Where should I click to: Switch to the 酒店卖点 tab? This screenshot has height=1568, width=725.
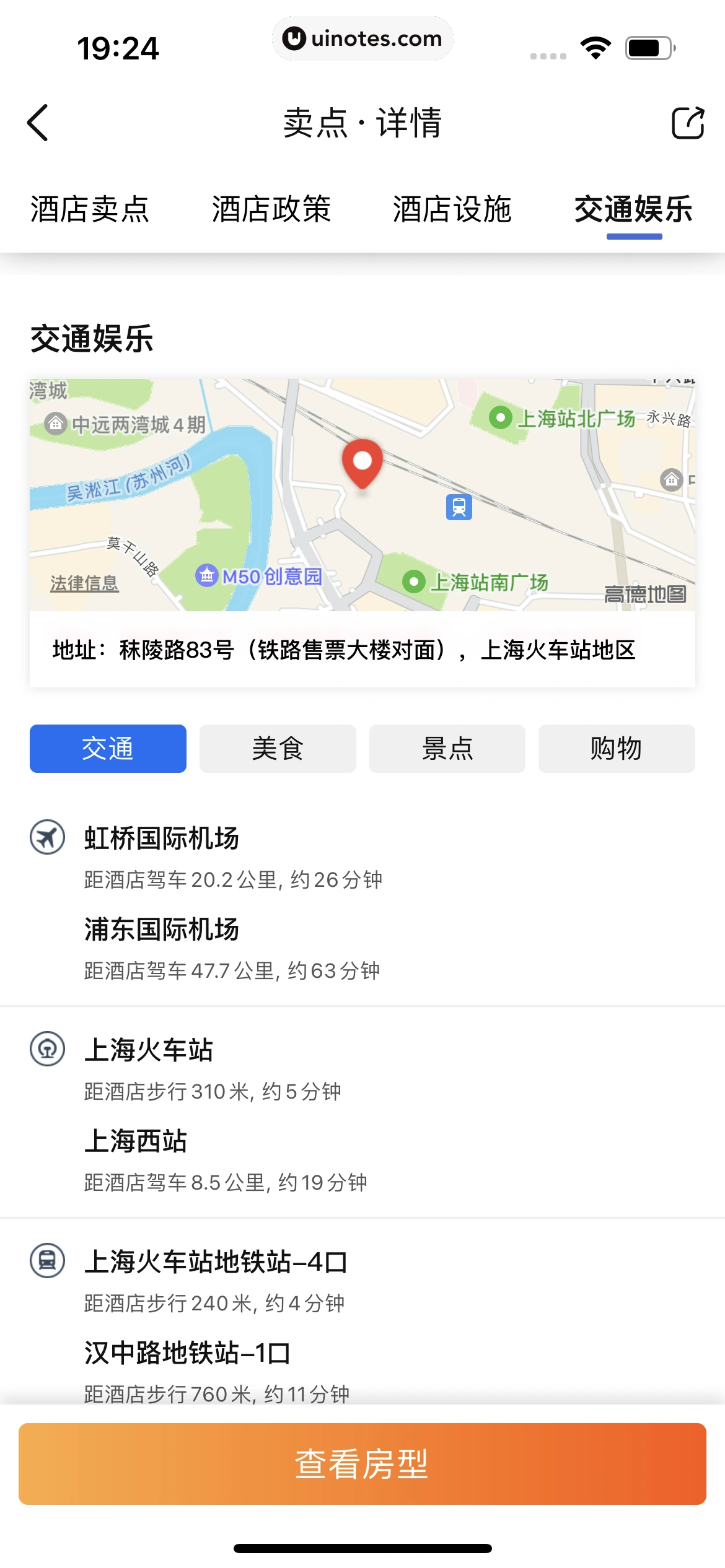pyautogui.click(x=90, y=209)
